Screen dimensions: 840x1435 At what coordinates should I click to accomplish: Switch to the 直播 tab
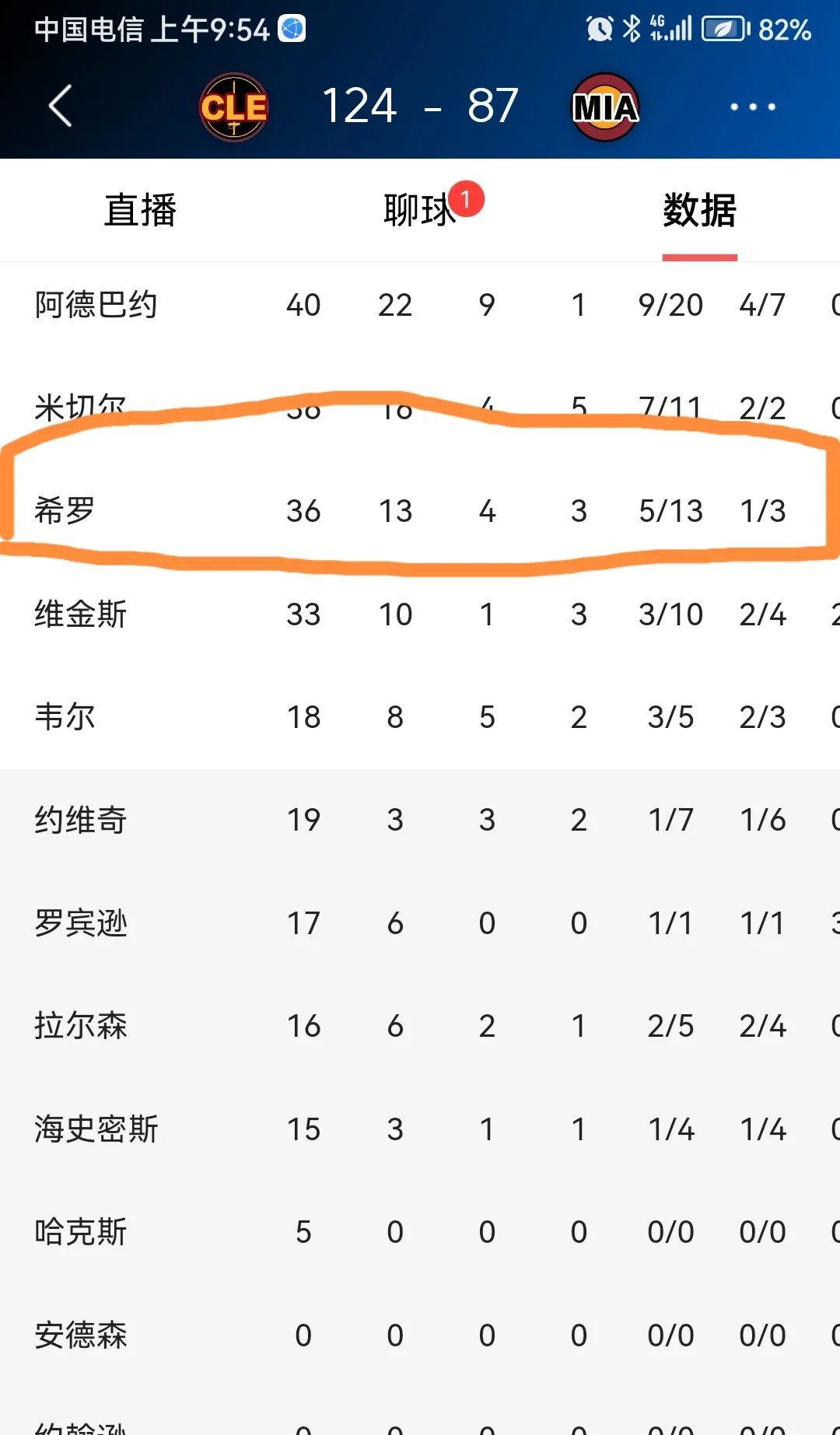pyautogui.click(x=141, y=210)
